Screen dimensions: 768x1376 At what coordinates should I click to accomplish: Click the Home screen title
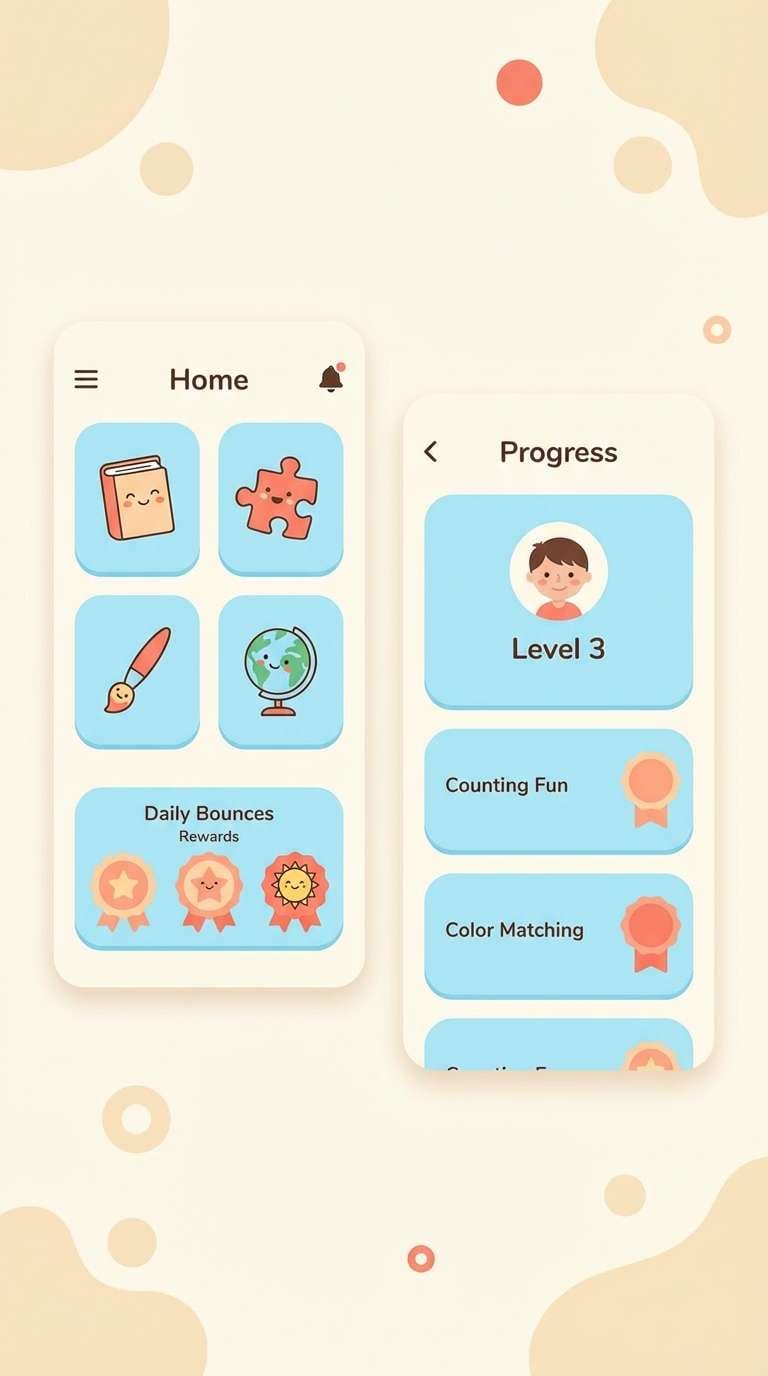click(208, 379)
